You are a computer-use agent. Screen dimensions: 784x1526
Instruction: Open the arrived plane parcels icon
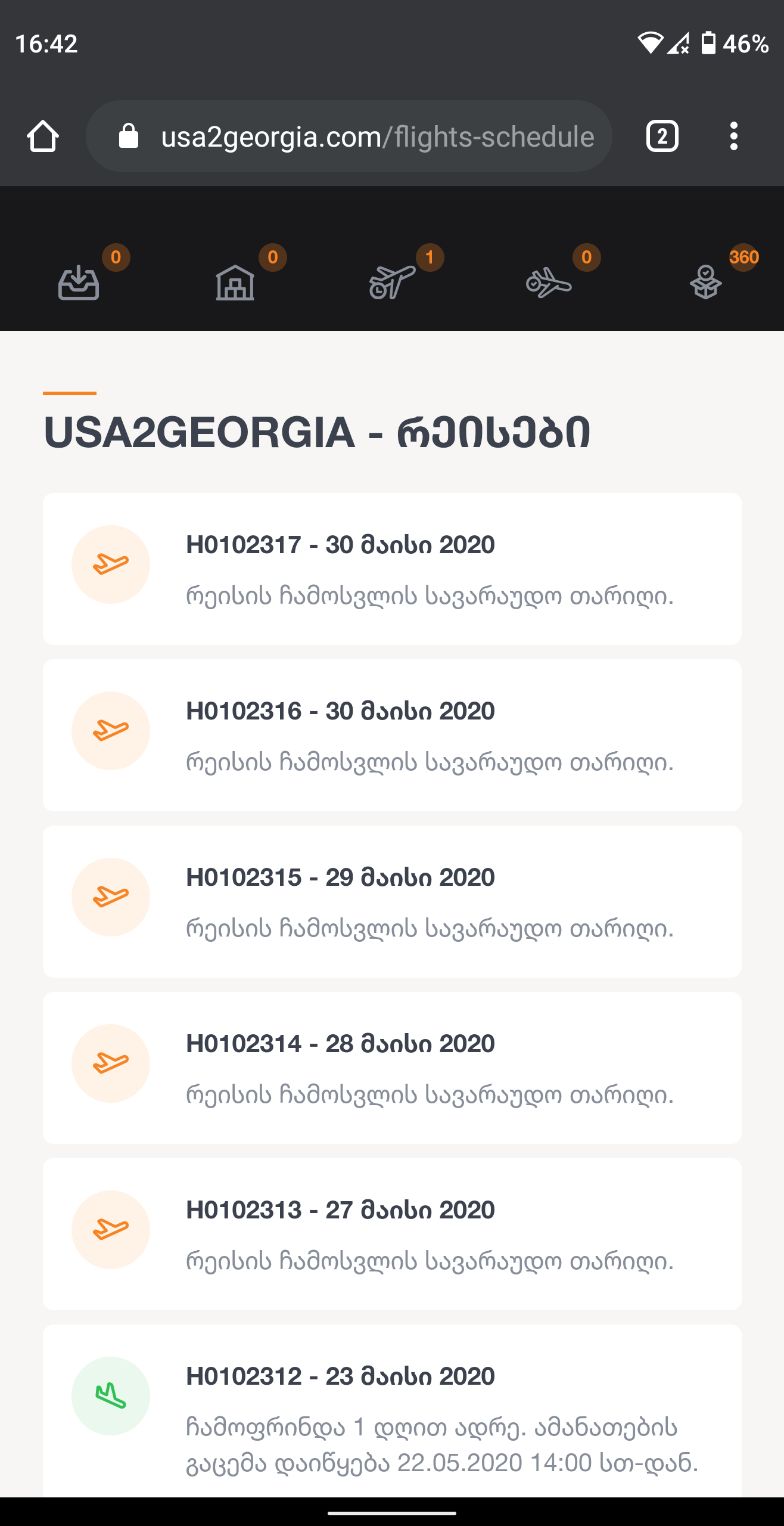pos(549,282)
